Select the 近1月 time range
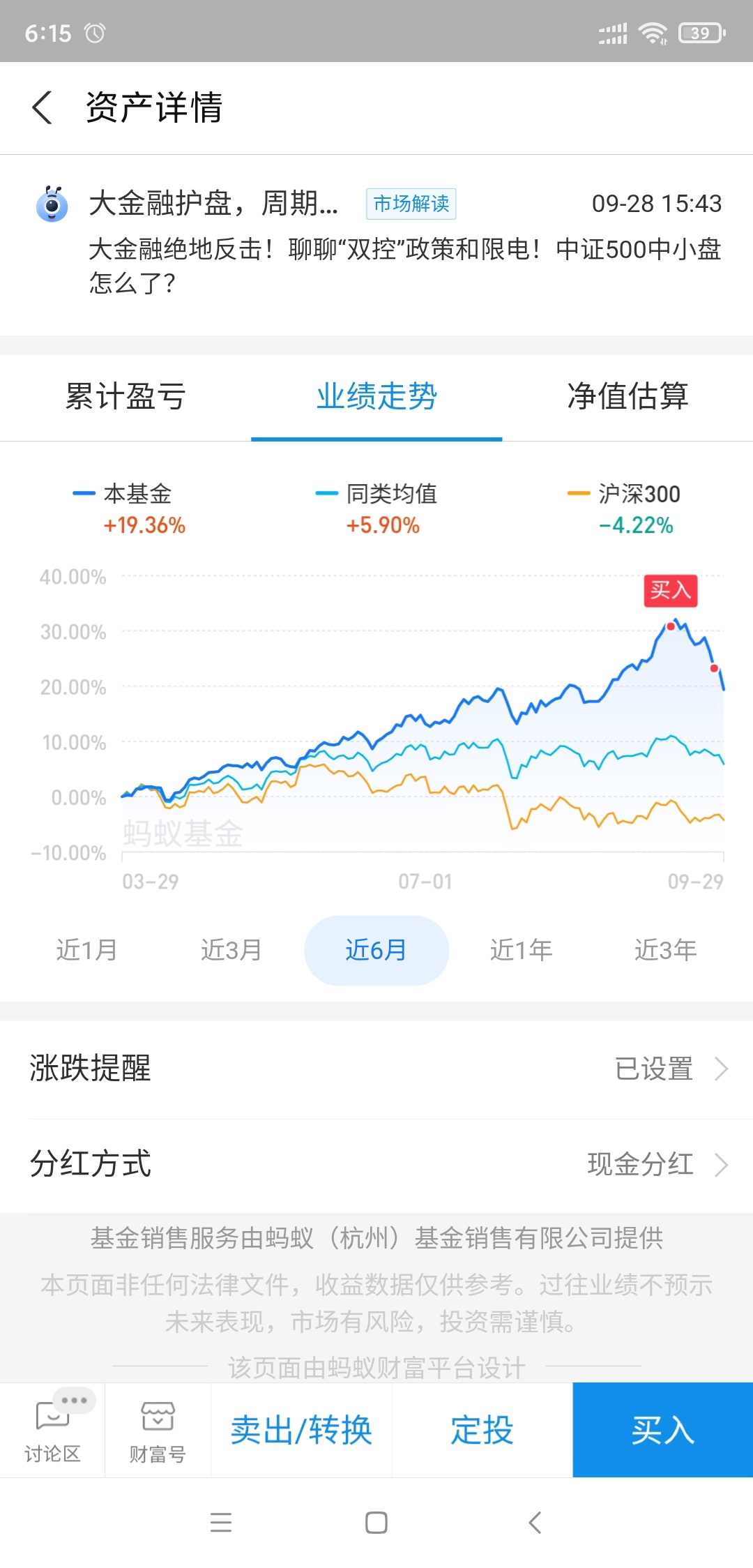This screenshot has height=1568, width=753. [x=87, y=950]
